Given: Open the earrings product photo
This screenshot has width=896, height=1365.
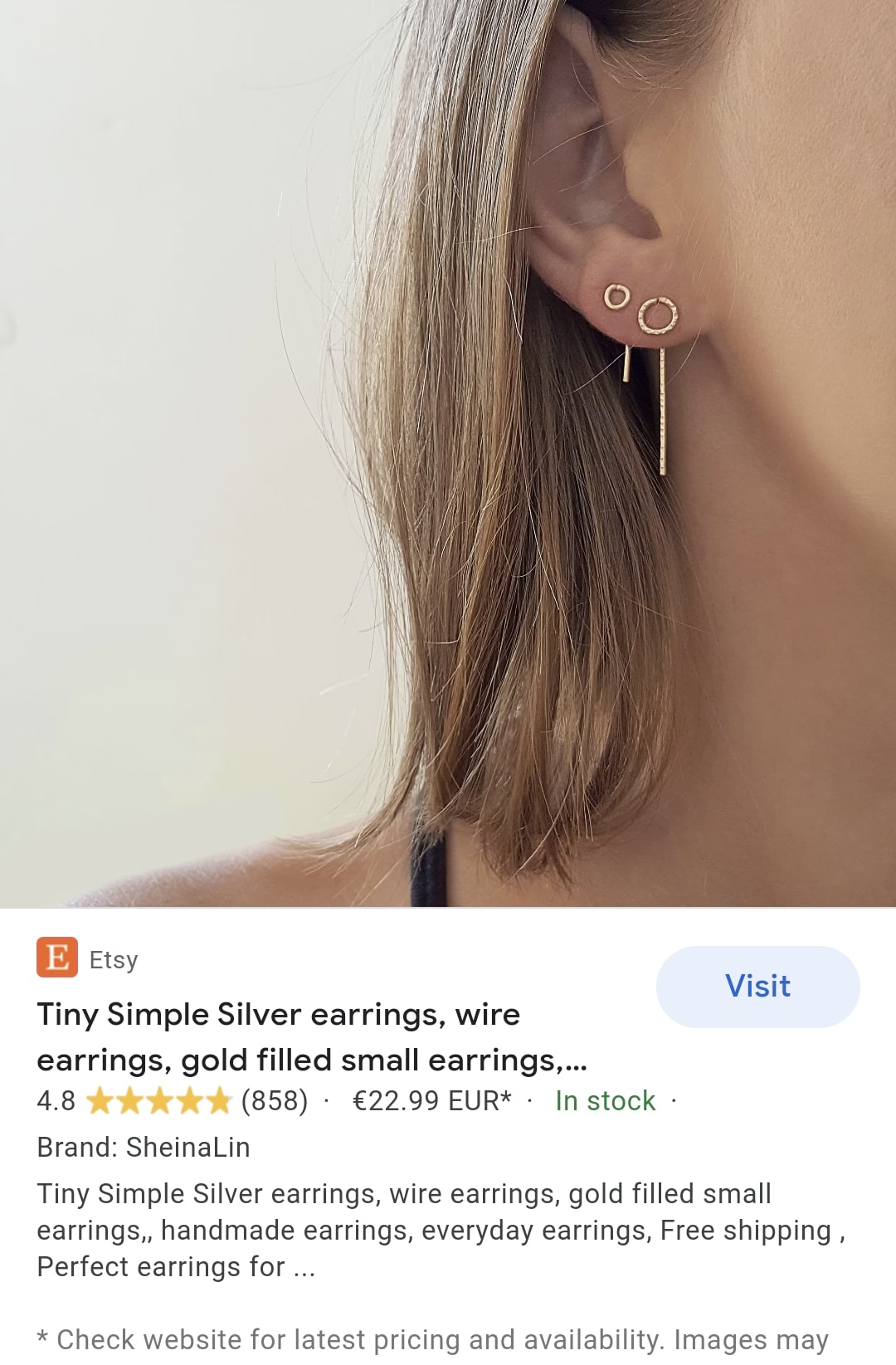Looking at the screenshot, I should 448,453.
